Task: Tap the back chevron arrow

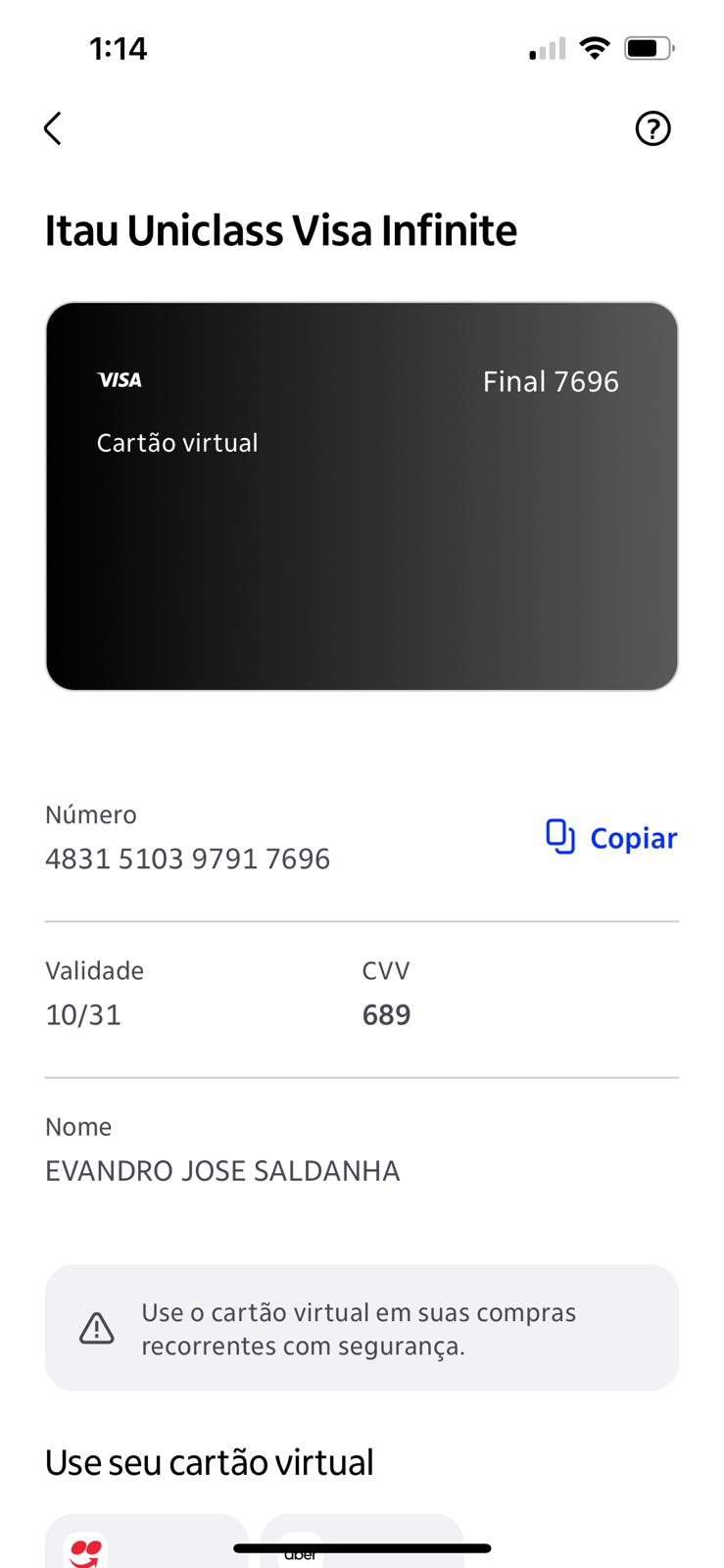Action: pos(52,128)
